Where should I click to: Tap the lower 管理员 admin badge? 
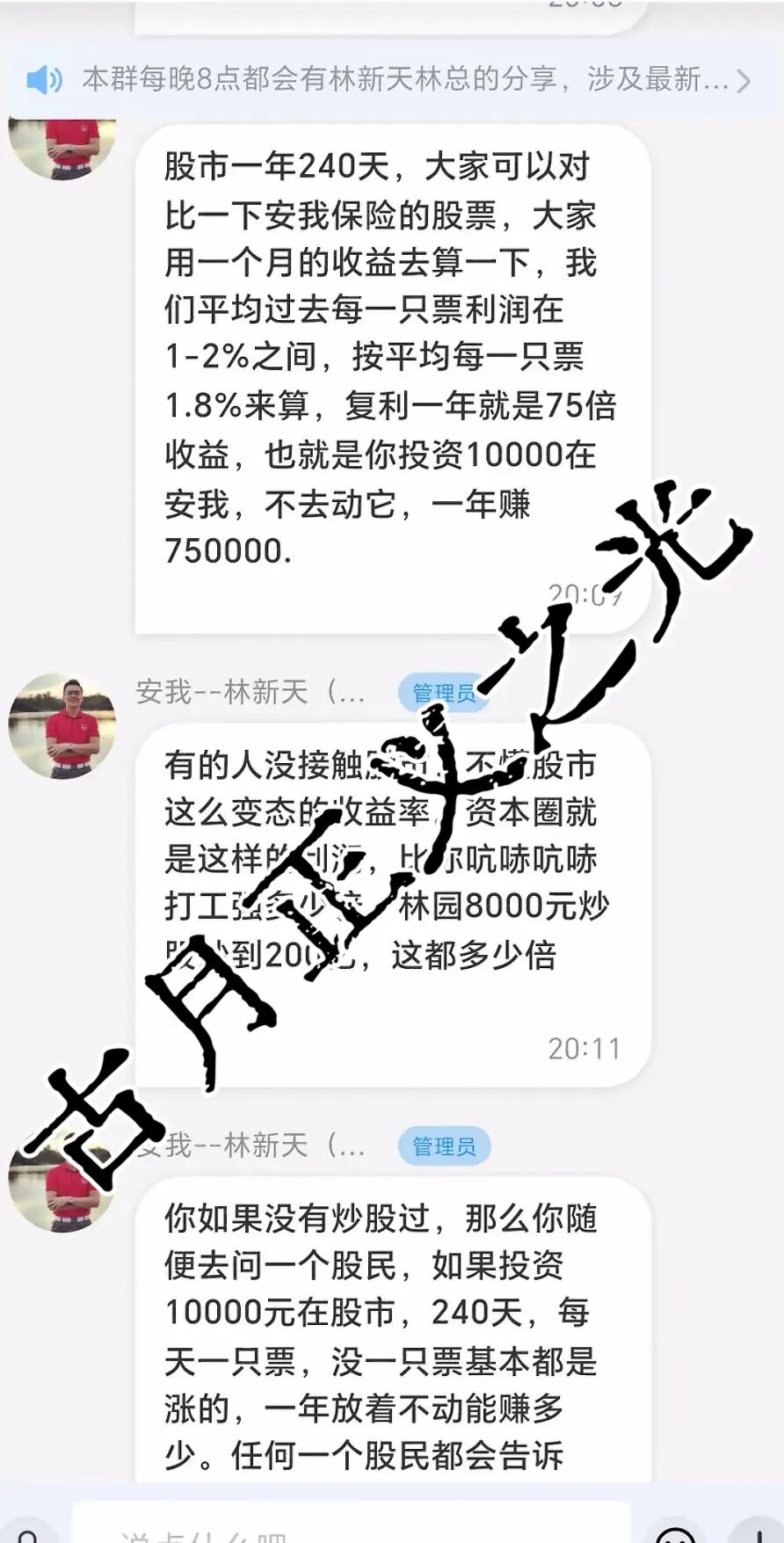446,1146
